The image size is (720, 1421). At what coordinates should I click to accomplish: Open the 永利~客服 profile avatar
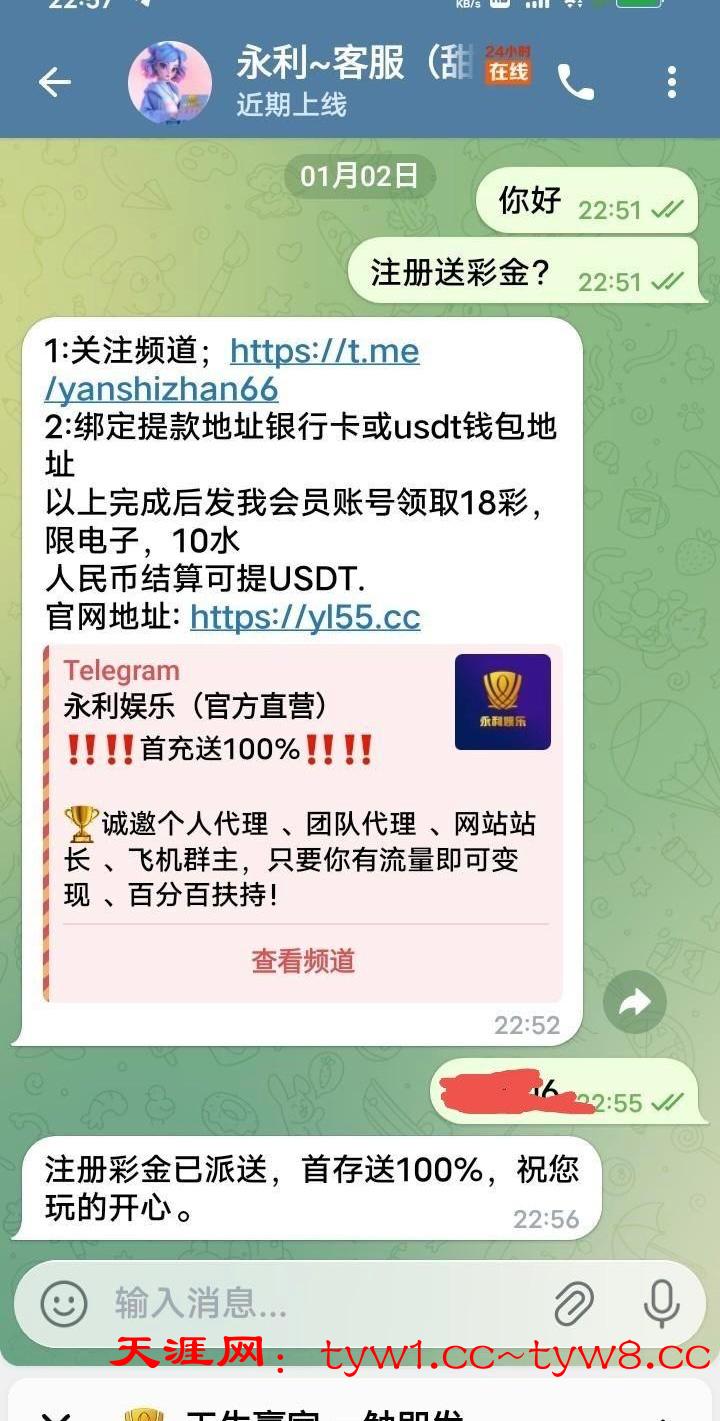pos(170,83)
